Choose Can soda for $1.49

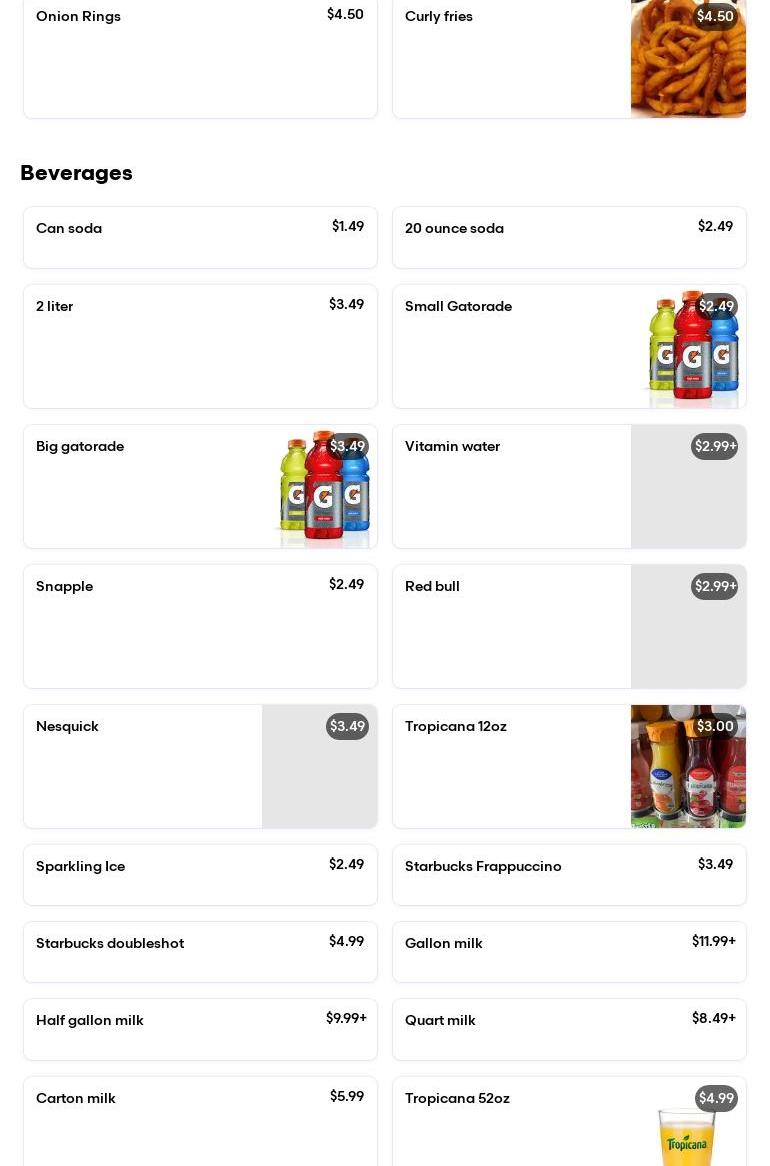(200, 237)
